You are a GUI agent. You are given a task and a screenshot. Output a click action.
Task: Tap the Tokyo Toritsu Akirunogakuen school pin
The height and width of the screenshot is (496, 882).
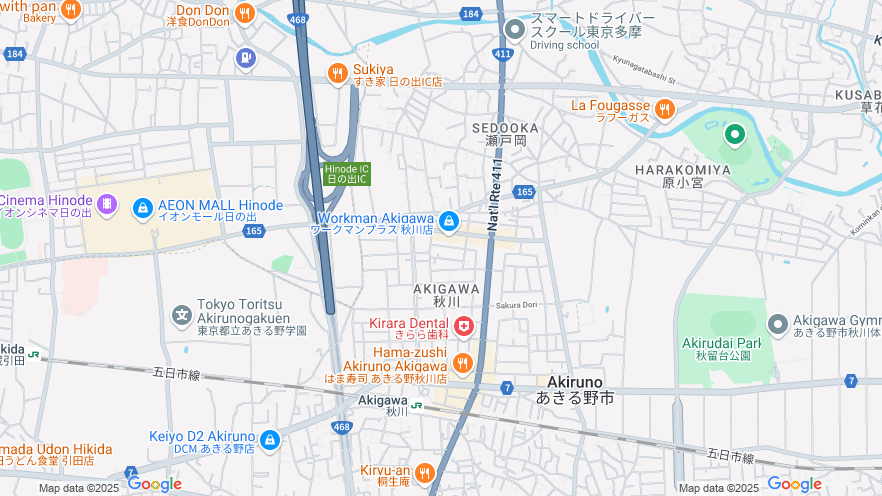pos(181,316)
